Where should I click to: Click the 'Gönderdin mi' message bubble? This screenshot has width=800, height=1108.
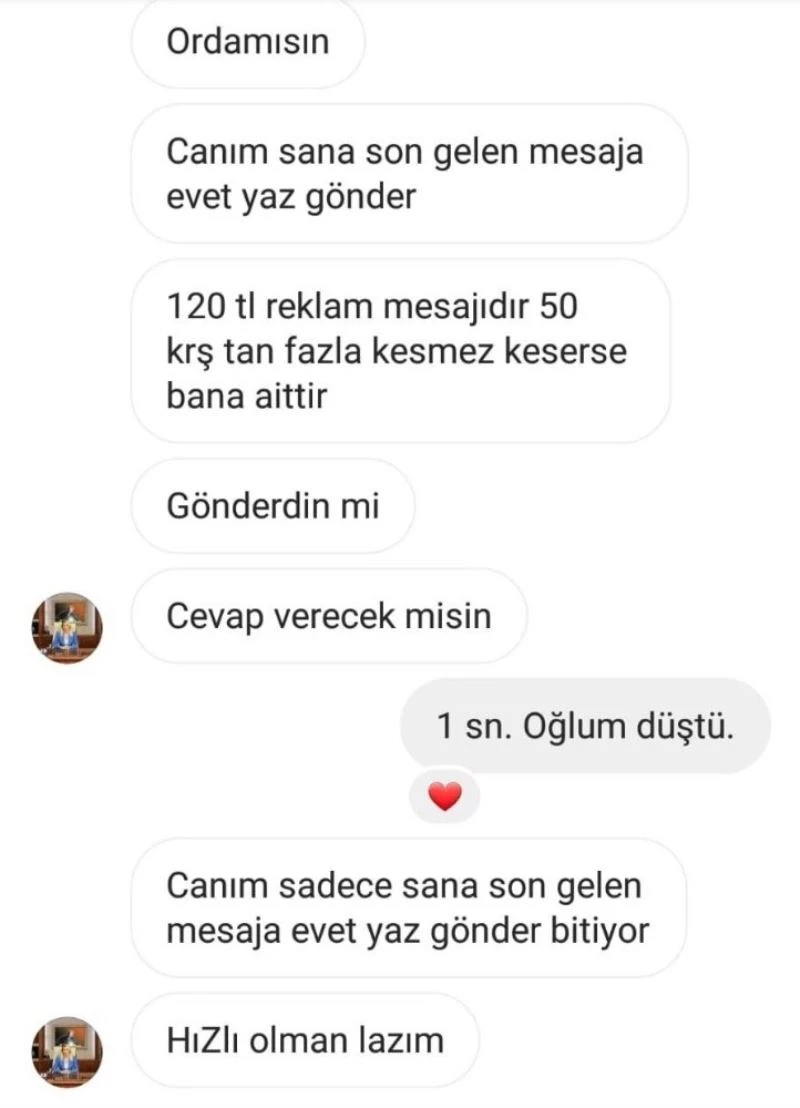click(x=273, y=507)
